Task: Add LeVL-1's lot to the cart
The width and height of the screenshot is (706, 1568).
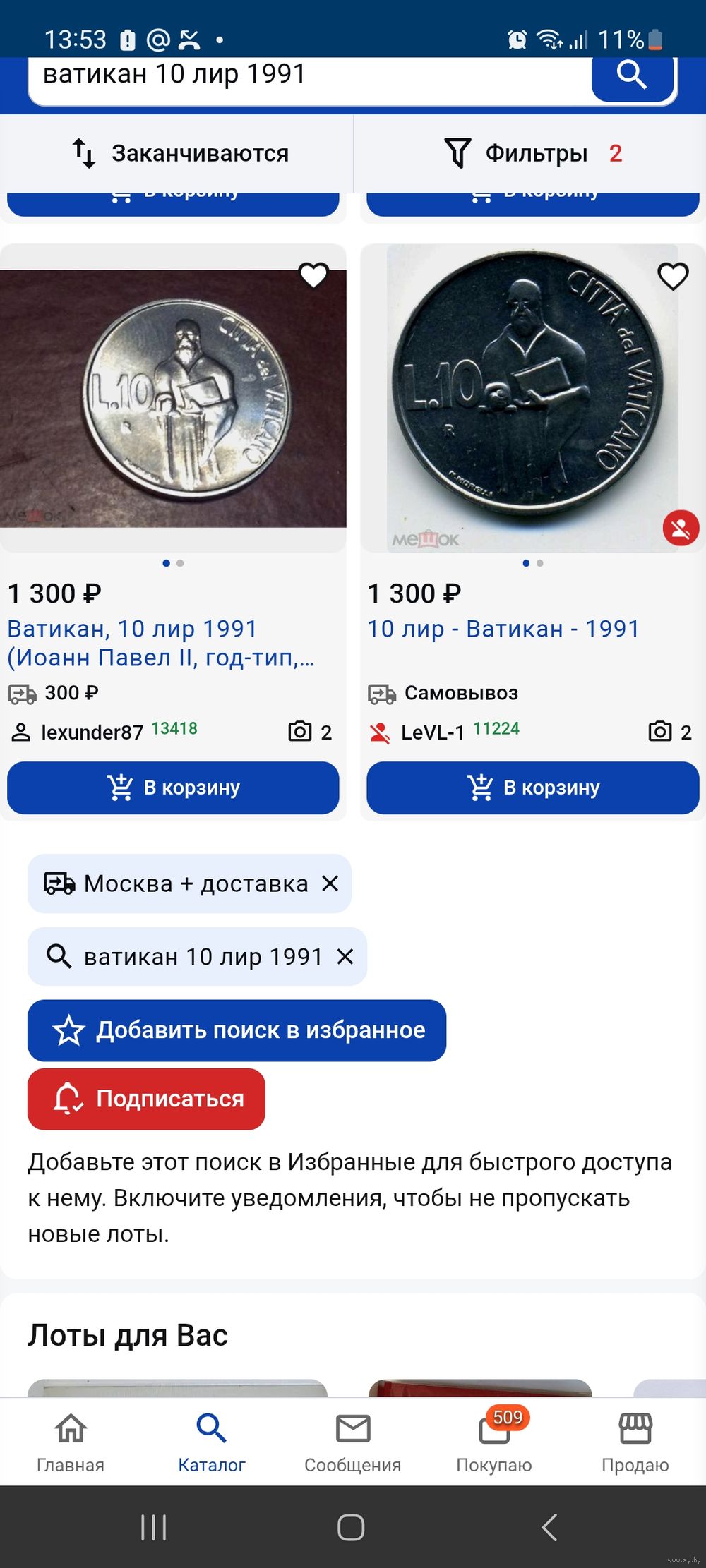Action: [x=533, y=788]
